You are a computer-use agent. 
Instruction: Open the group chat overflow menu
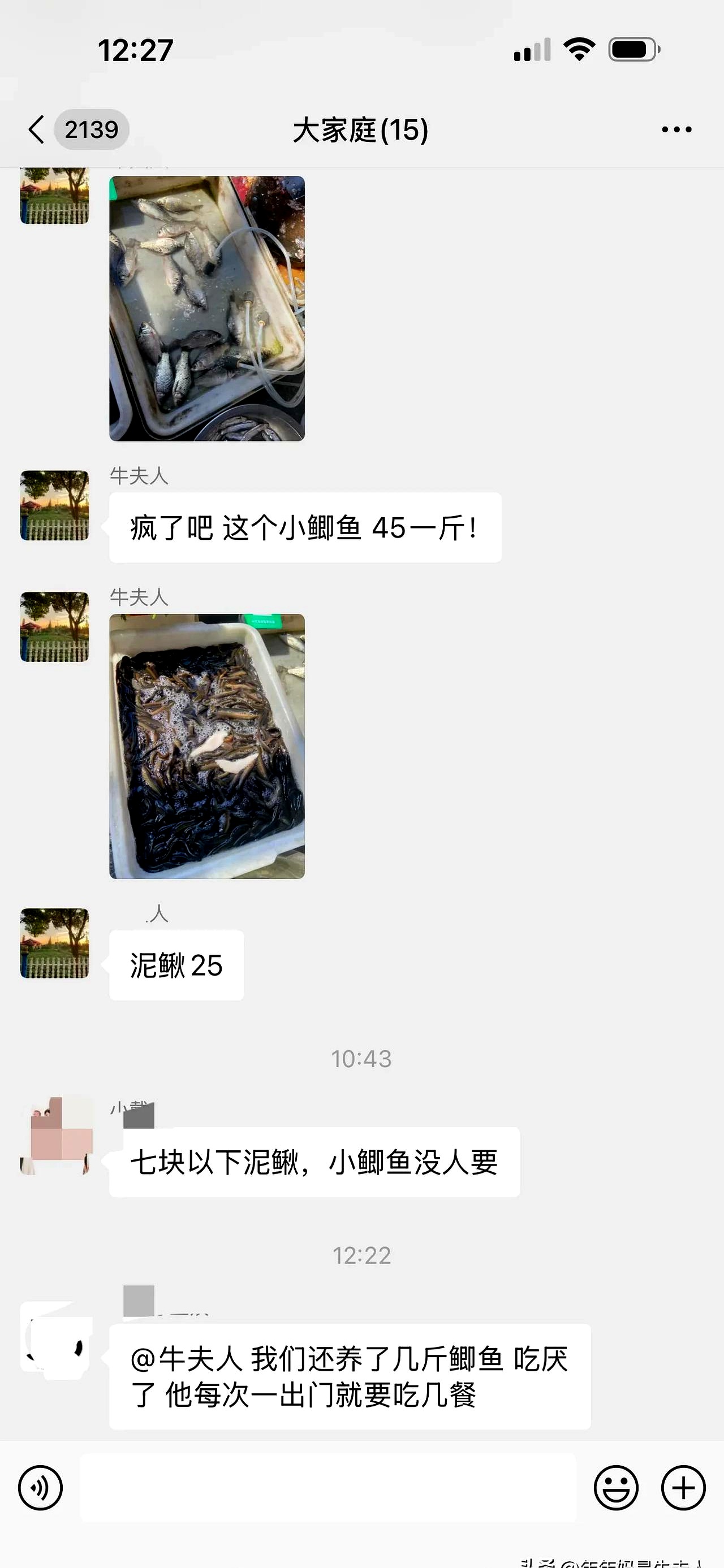click(x=676, y=129)
